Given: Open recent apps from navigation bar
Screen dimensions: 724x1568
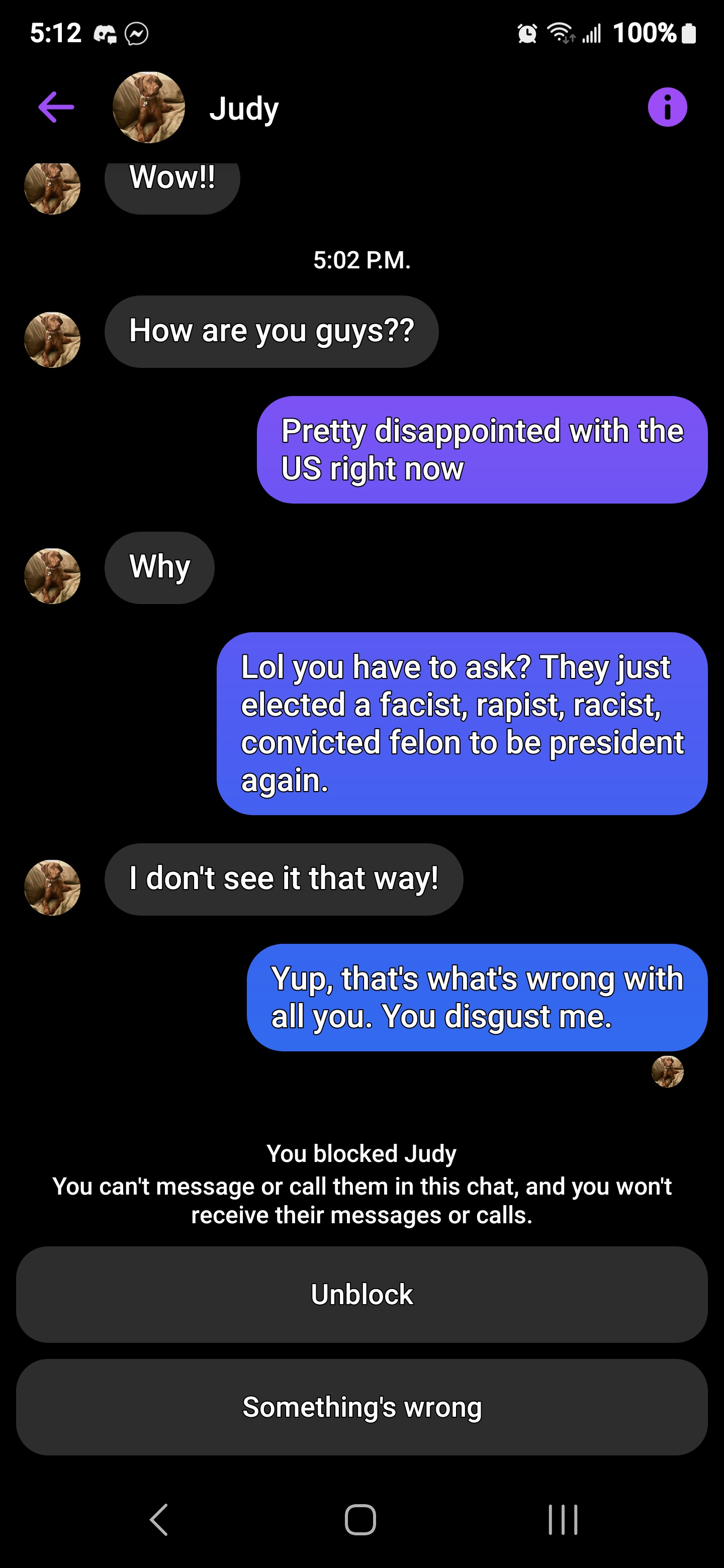Looking at the screenshot, I should [563, 1519].
